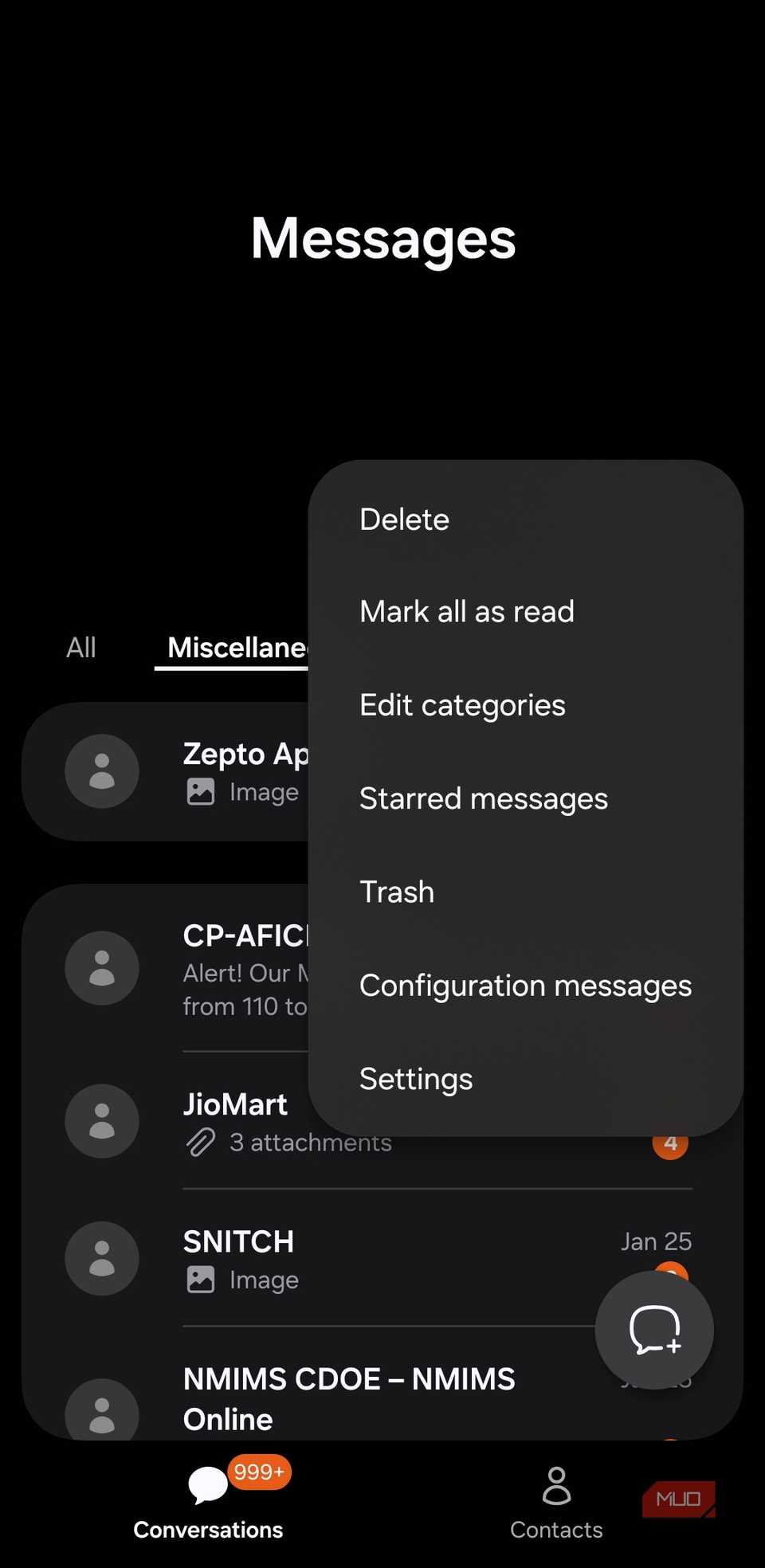Choose Mark all as read
This screenshot has height=1568, width=765.
pyautogui.click(x=467, y=612)
